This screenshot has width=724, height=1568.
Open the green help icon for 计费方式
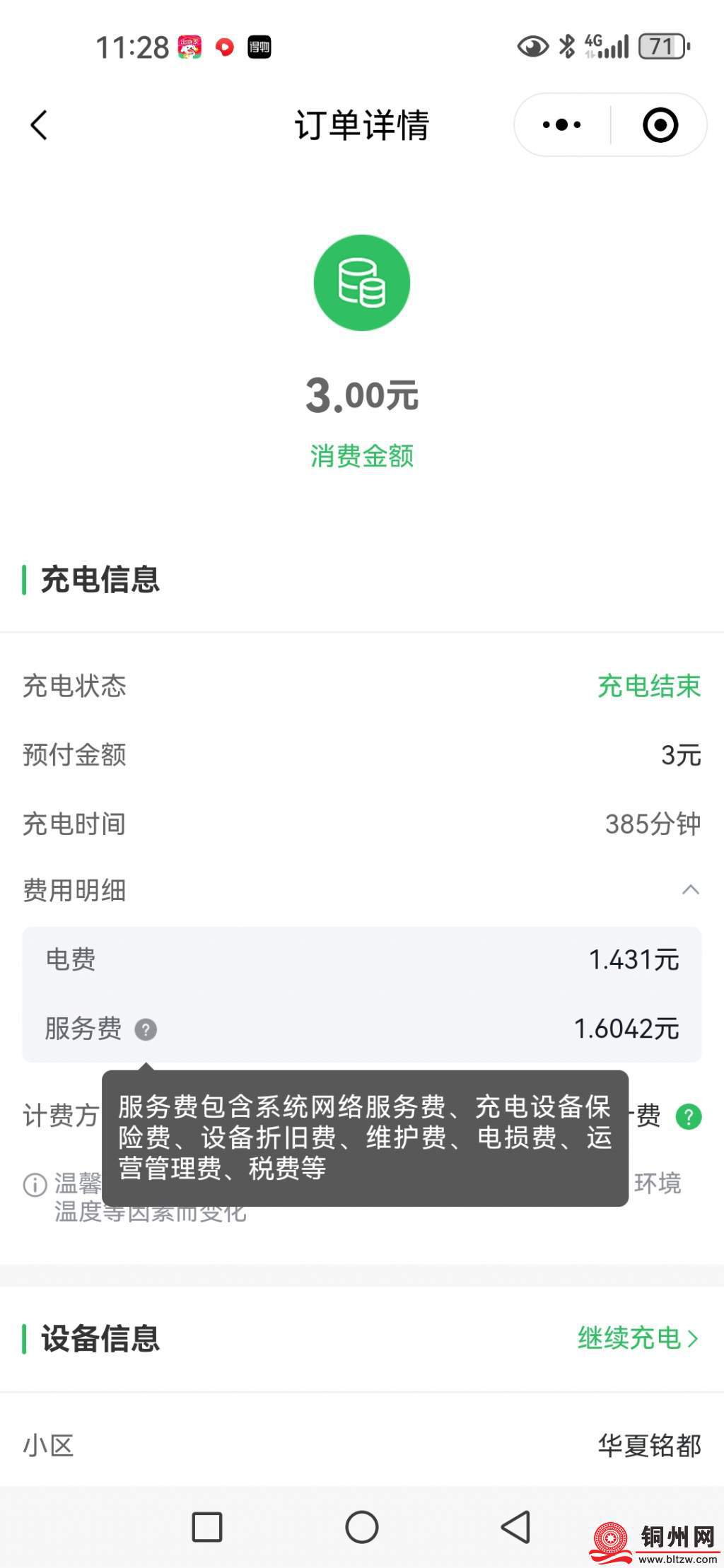(x=689, y=1117)
